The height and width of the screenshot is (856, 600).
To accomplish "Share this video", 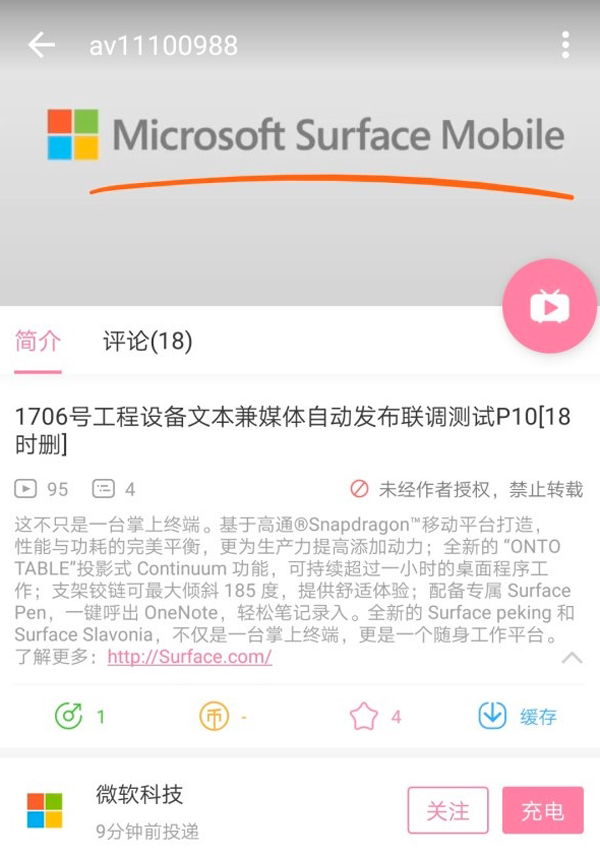I will tap(70, 716).
